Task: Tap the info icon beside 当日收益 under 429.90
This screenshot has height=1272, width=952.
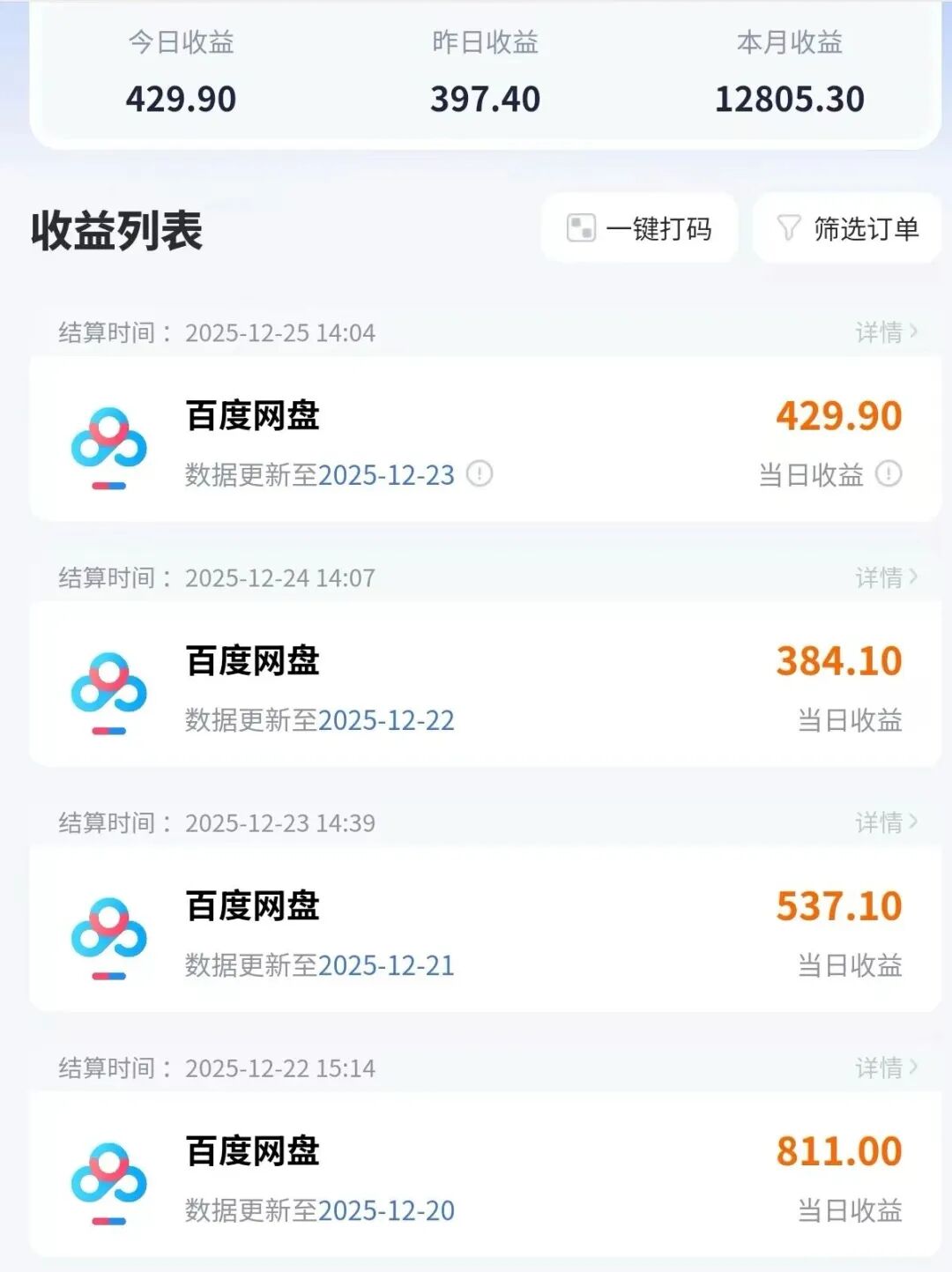Action: click(889, 474)
